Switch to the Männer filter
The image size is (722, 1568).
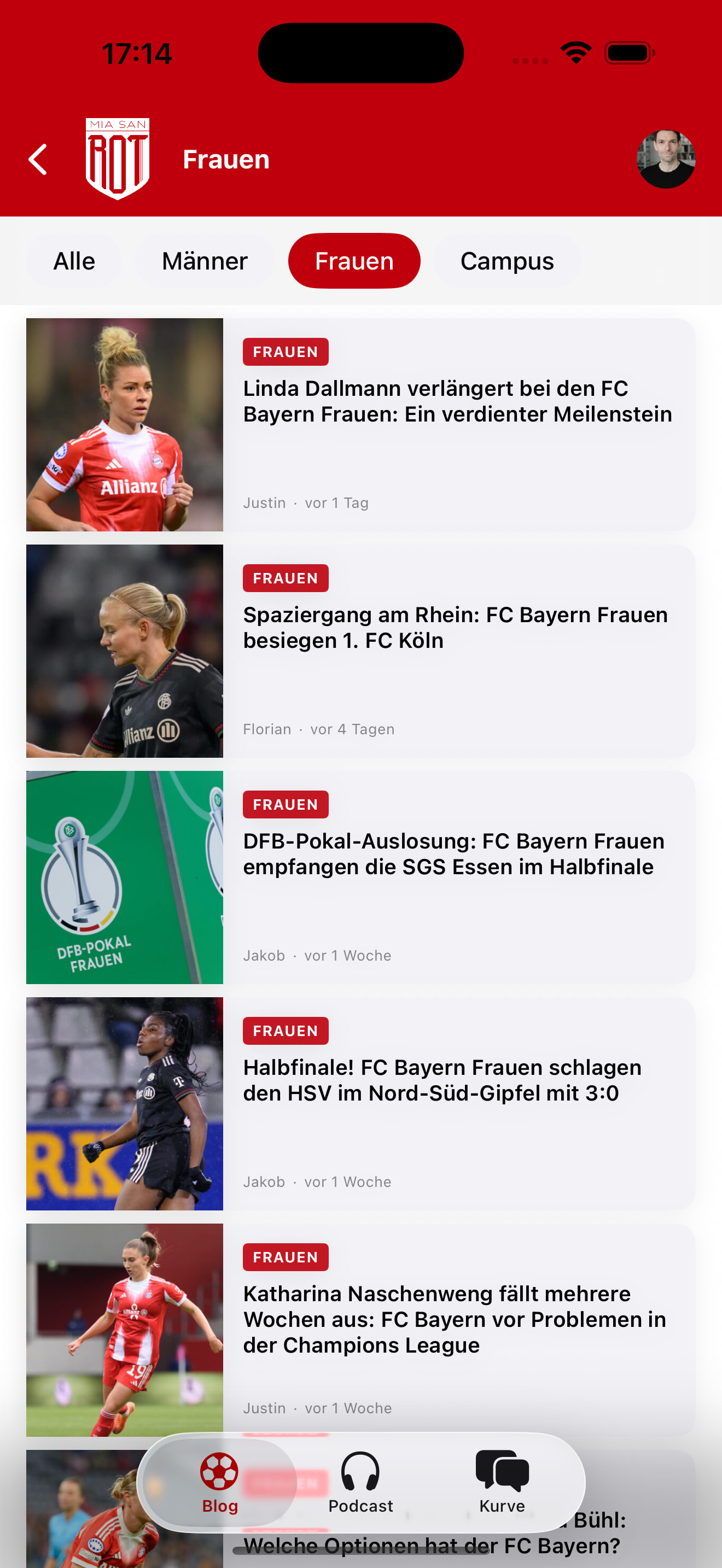pyautogui.click(x=205, y=261)
